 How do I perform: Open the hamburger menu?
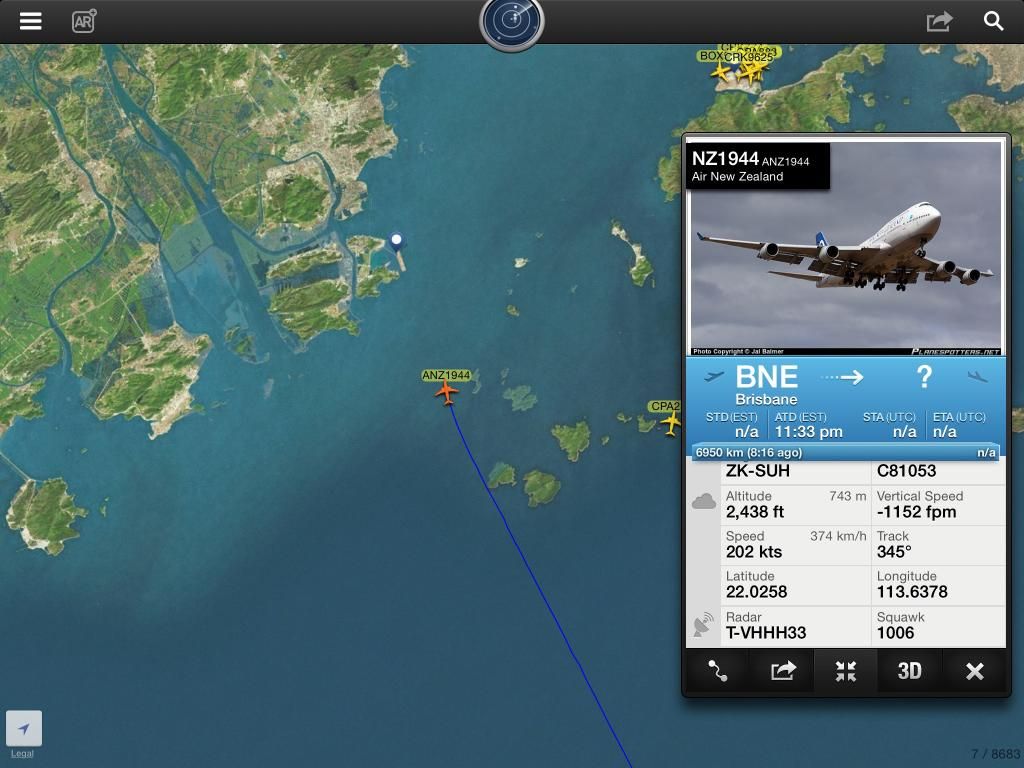[30, 21]
